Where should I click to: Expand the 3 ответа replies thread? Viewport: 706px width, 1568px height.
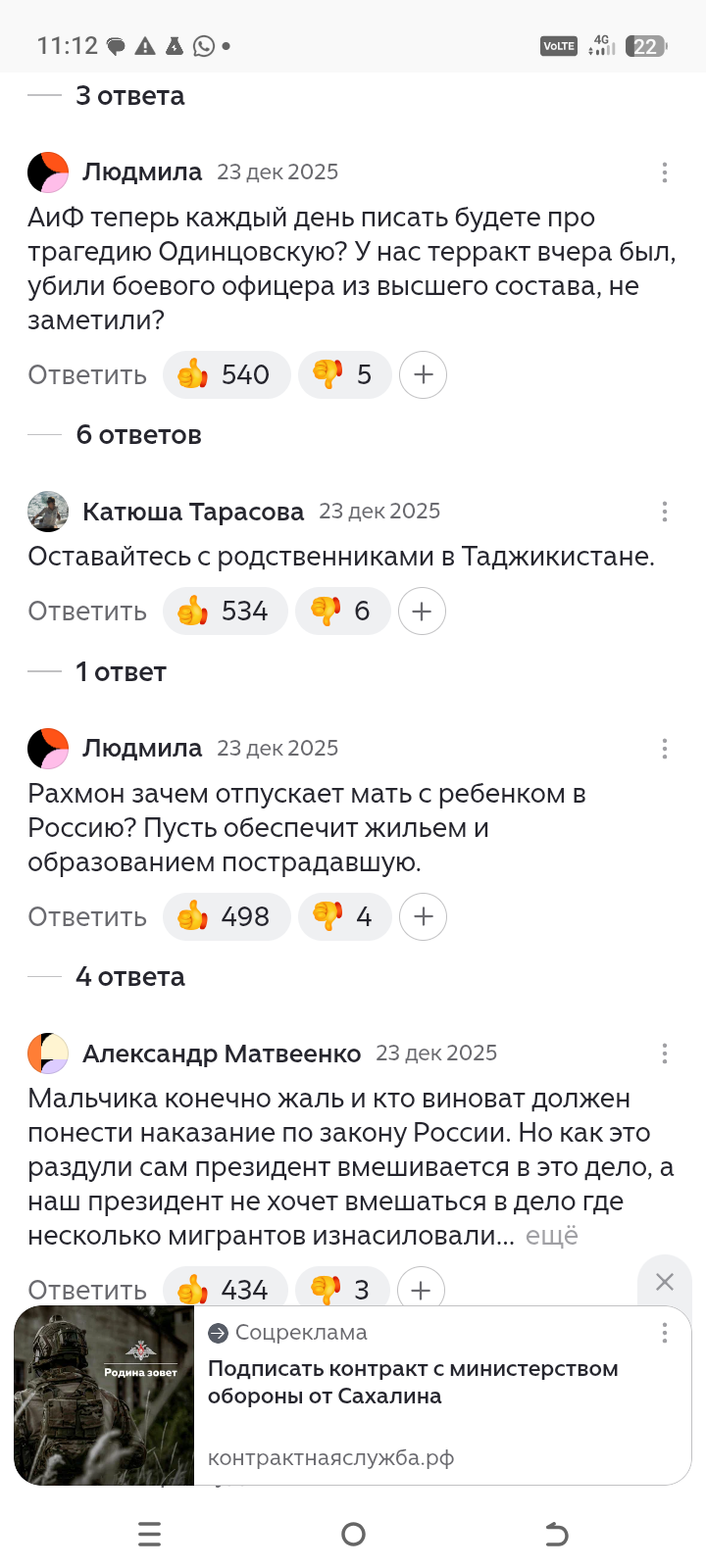coord(129,96)
